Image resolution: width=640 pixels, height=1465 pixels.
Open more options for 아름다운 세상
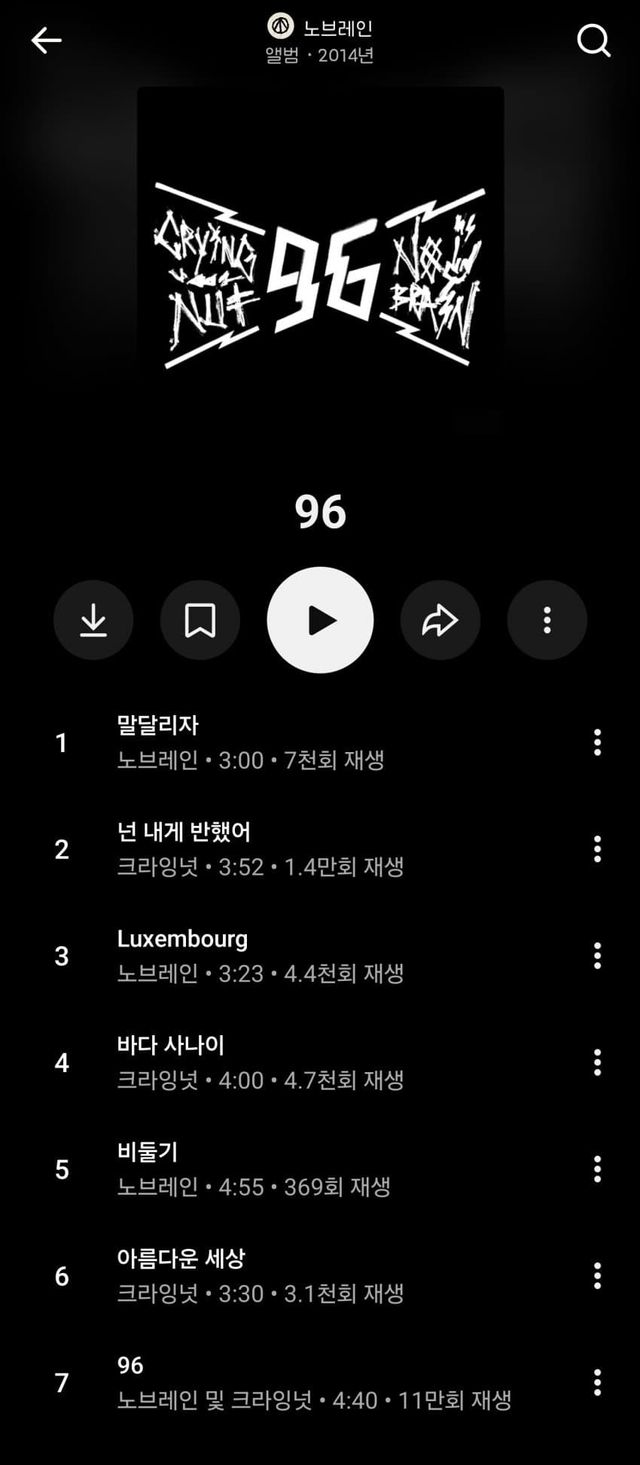pyautogui.click(x=597, y=1276)
